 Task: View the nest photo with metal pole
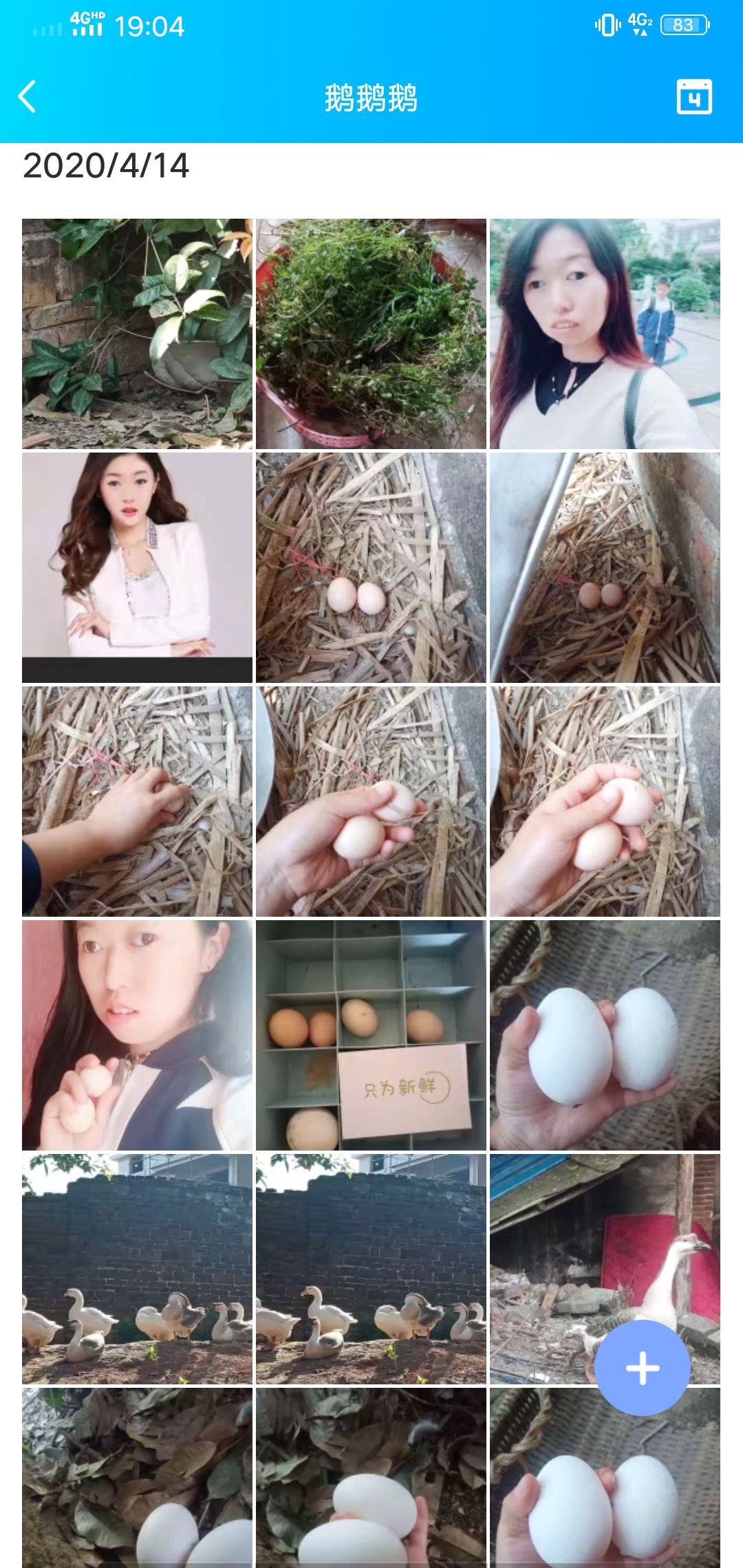tap(605, 567)
